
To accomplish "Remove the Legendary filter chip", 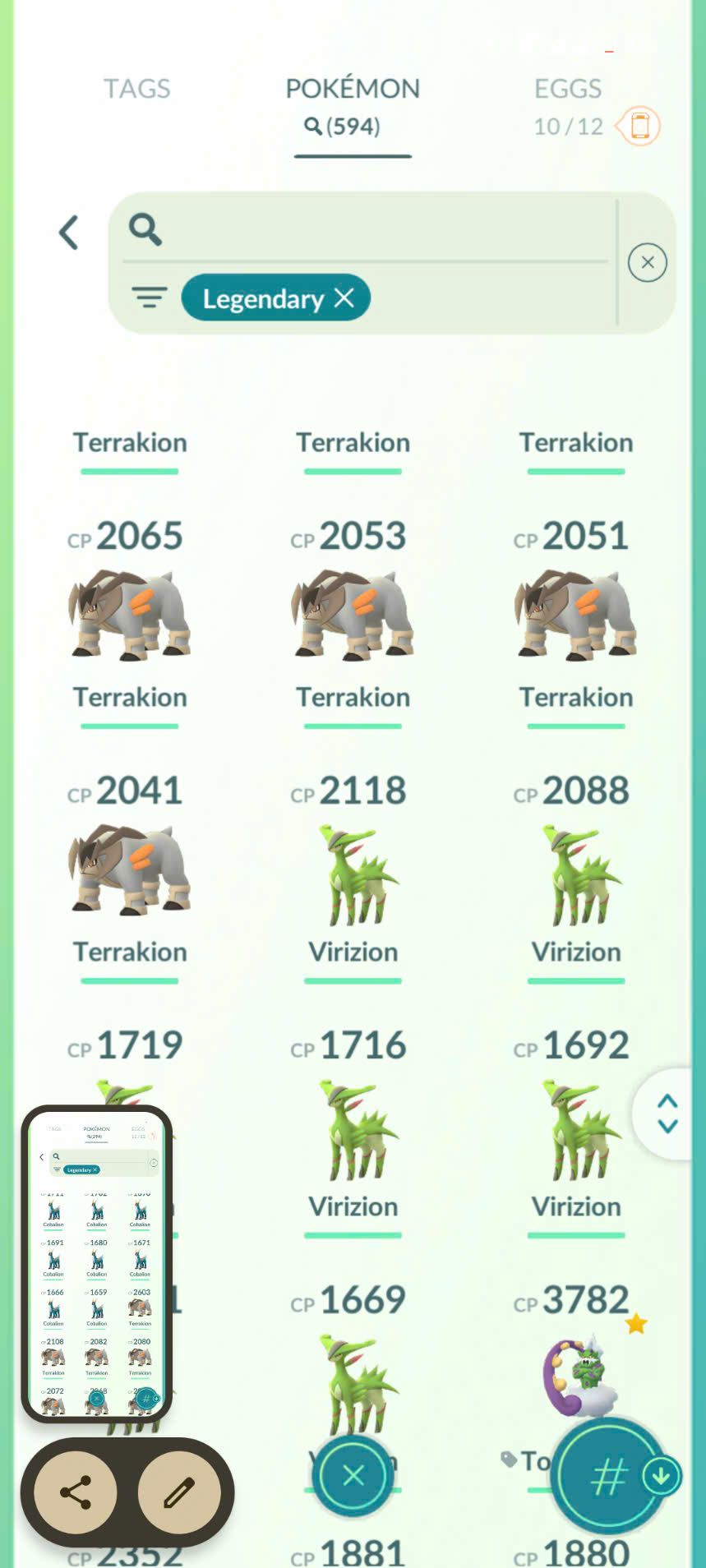I will point(344,297).
